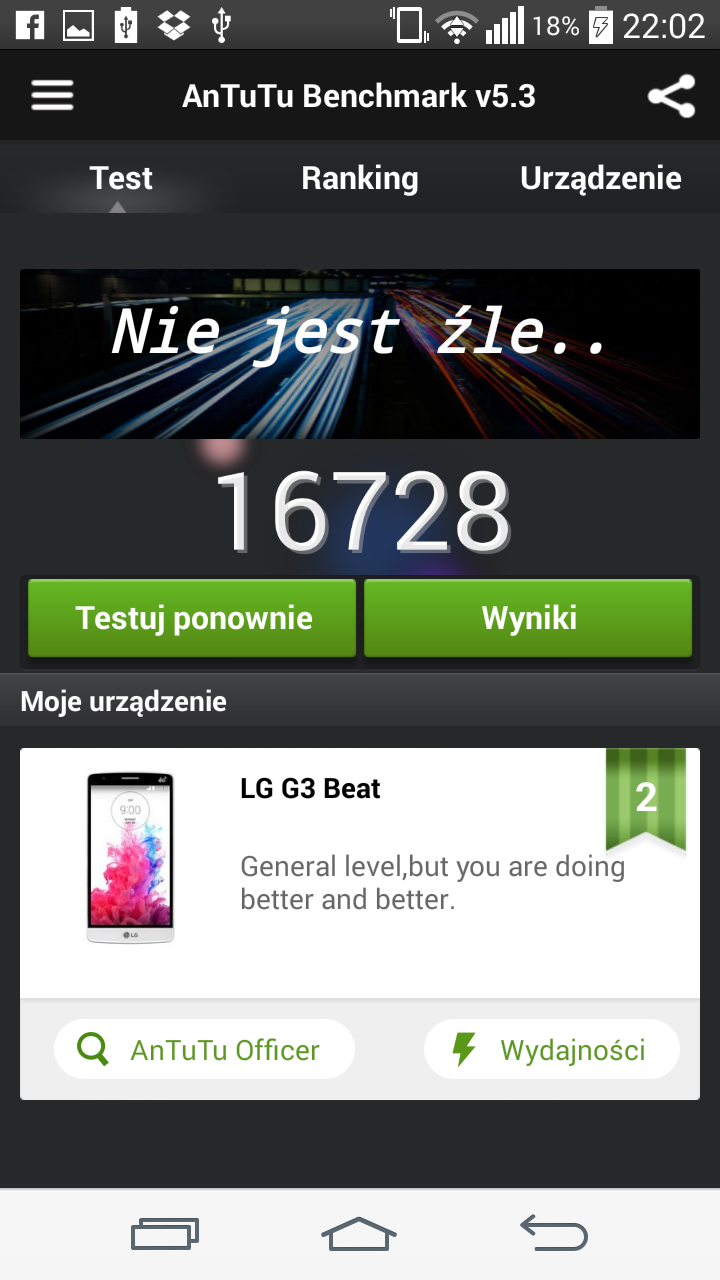Open the hamburger drawer menu
This screenshot has width=720, height=1280.
click(52, 96)
